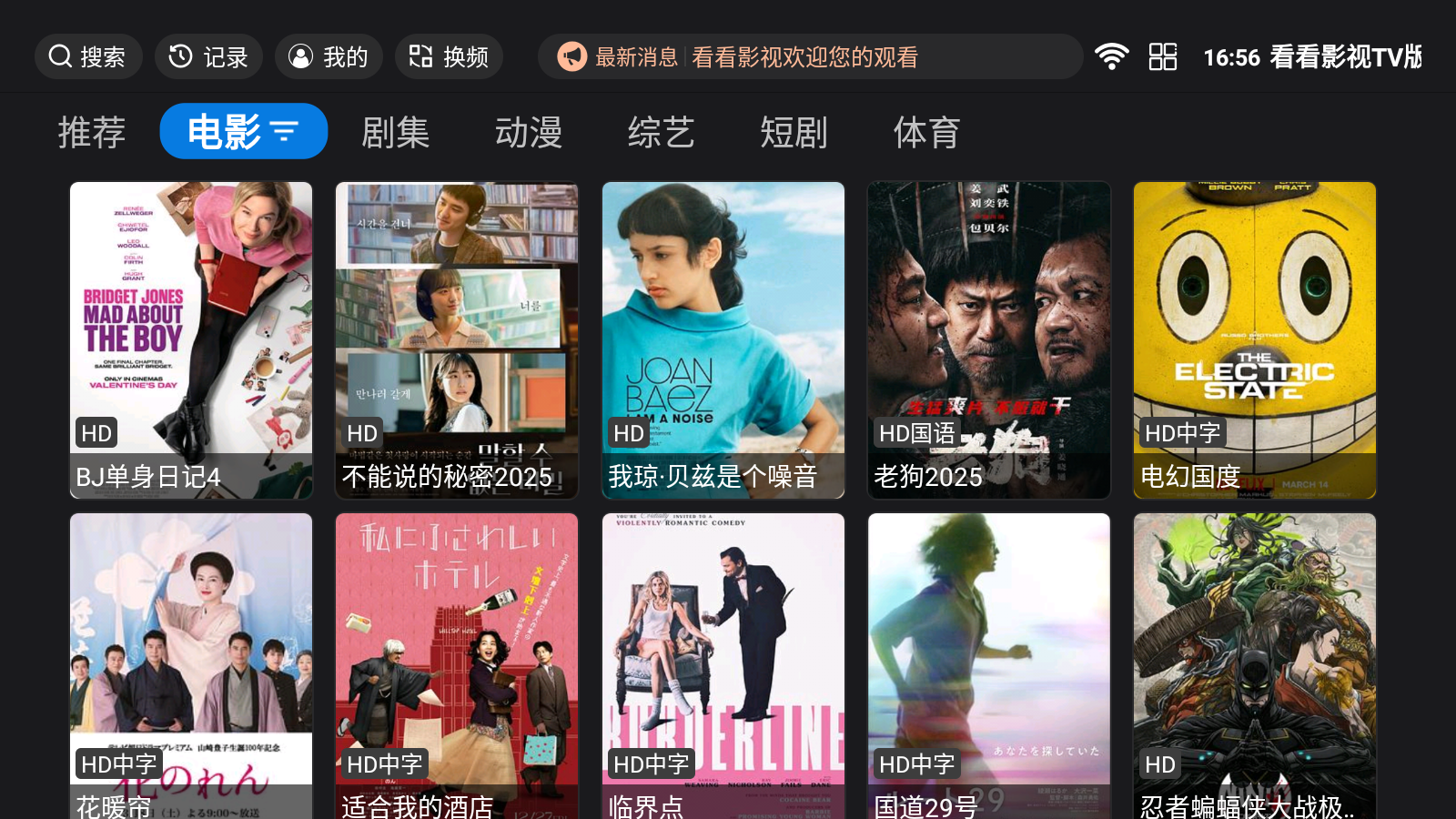Open the 搜索 search button

pyautogui.click(x=88, y=57)
